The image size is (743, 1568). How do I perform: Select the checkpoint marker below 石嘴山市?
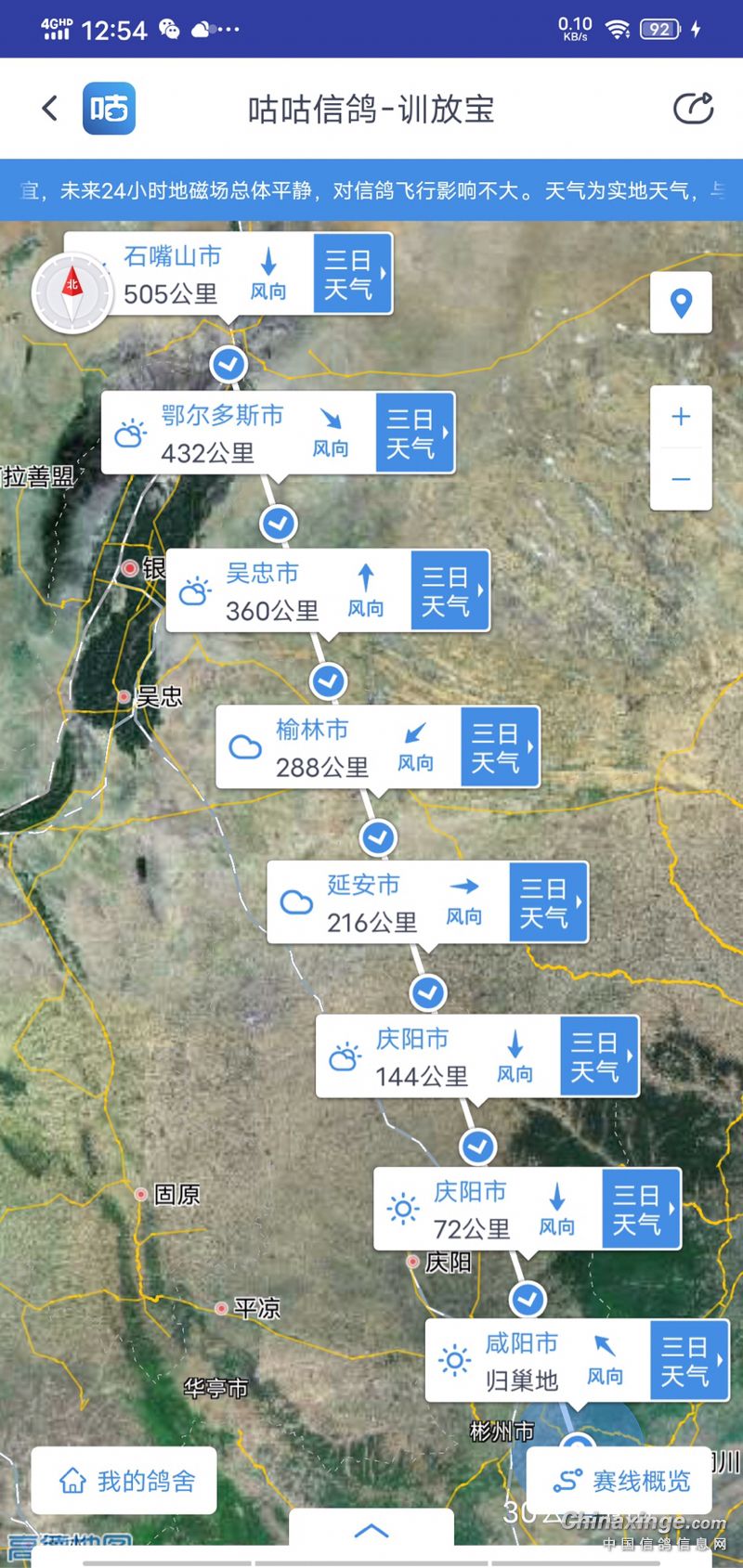pos(228,364)
